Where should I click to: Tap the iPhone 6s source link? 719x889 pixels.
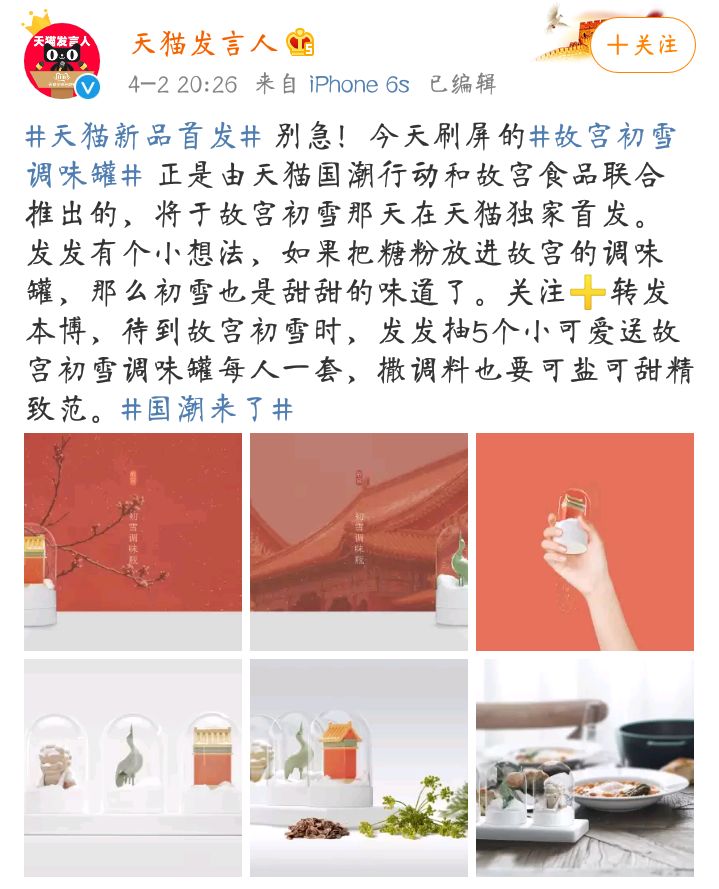[x=359, y=84]
